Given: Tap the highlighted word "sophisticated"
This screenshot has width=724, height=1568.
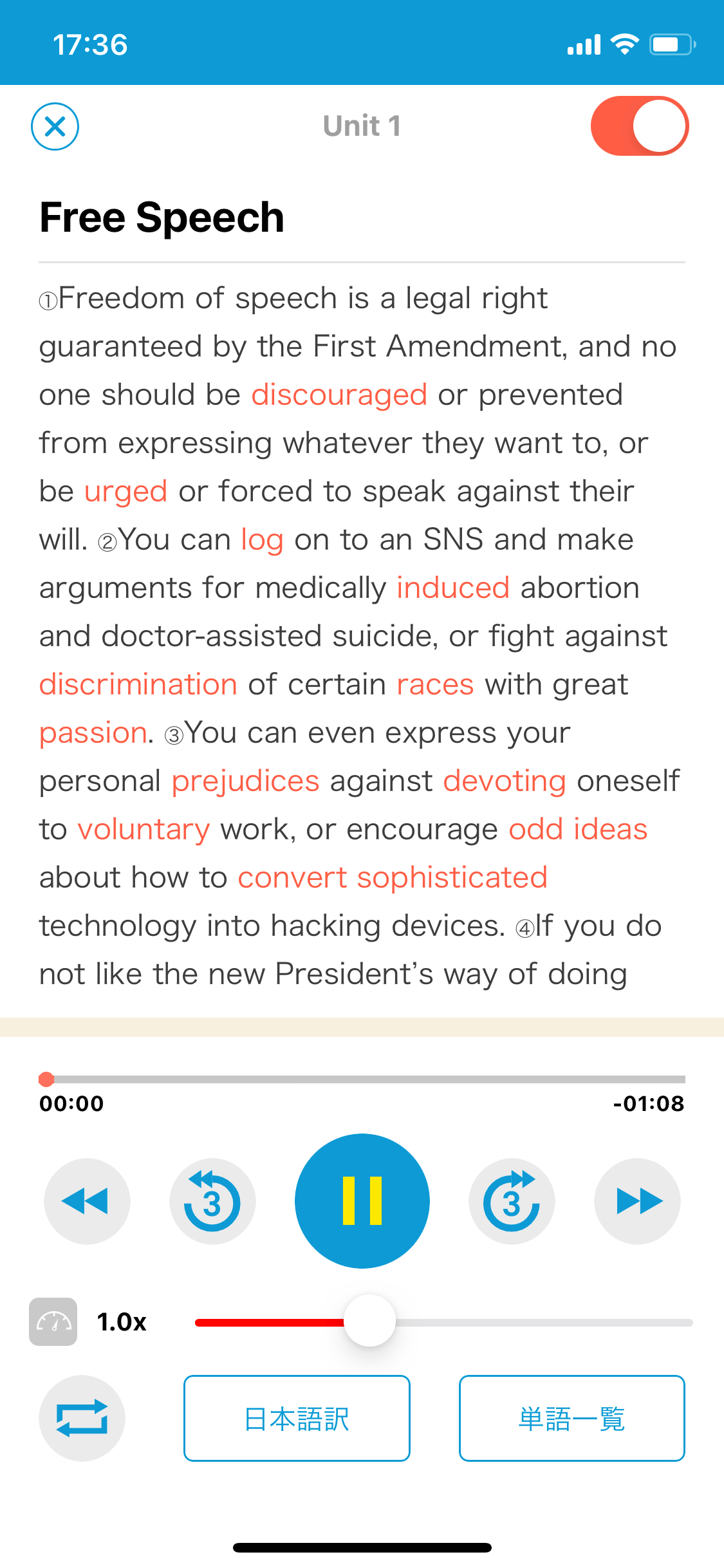Looking at the screenshot, I should [452, 877].
